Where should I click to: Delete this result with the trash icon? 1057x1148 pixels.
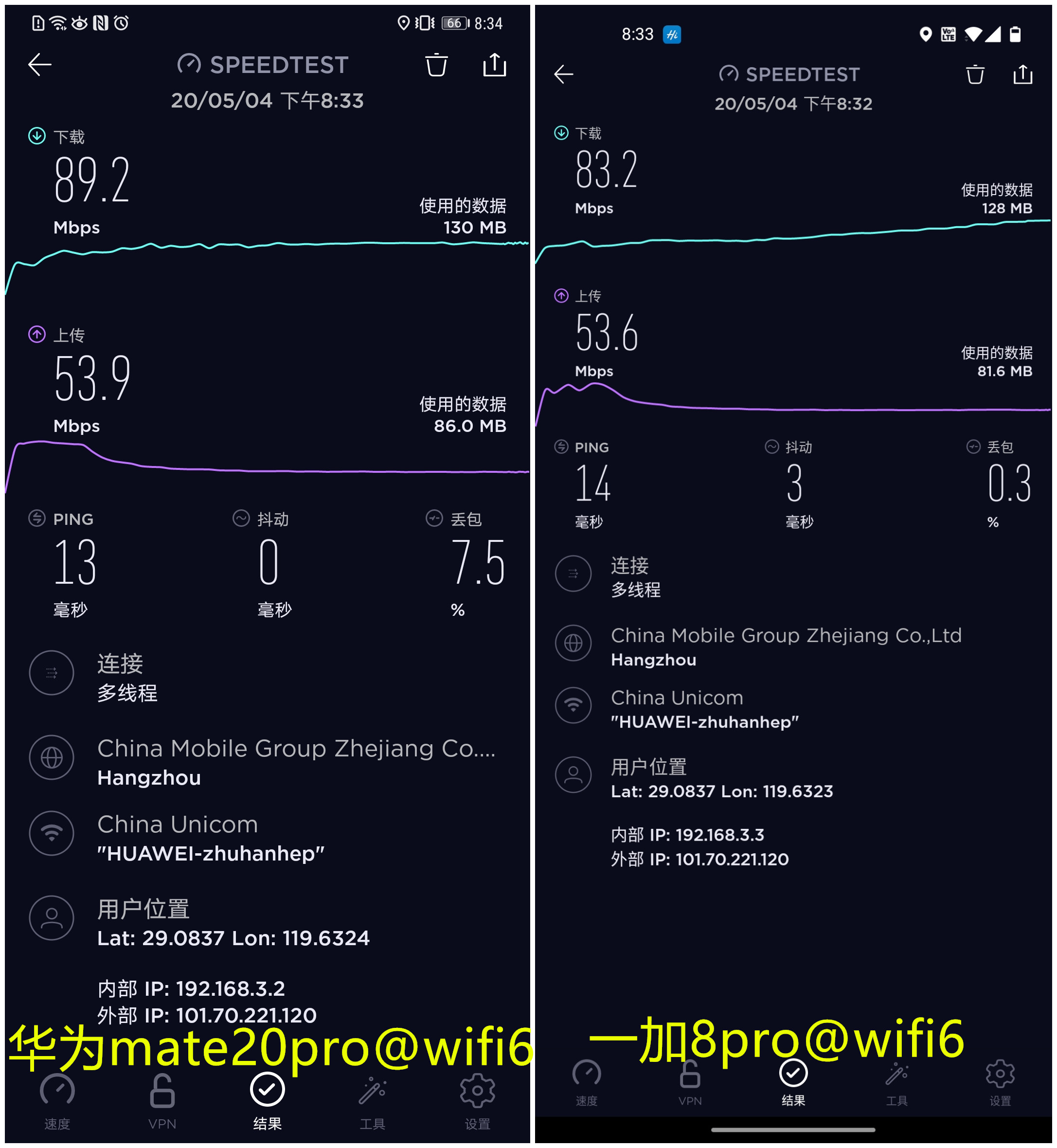(x=436, y=65)
